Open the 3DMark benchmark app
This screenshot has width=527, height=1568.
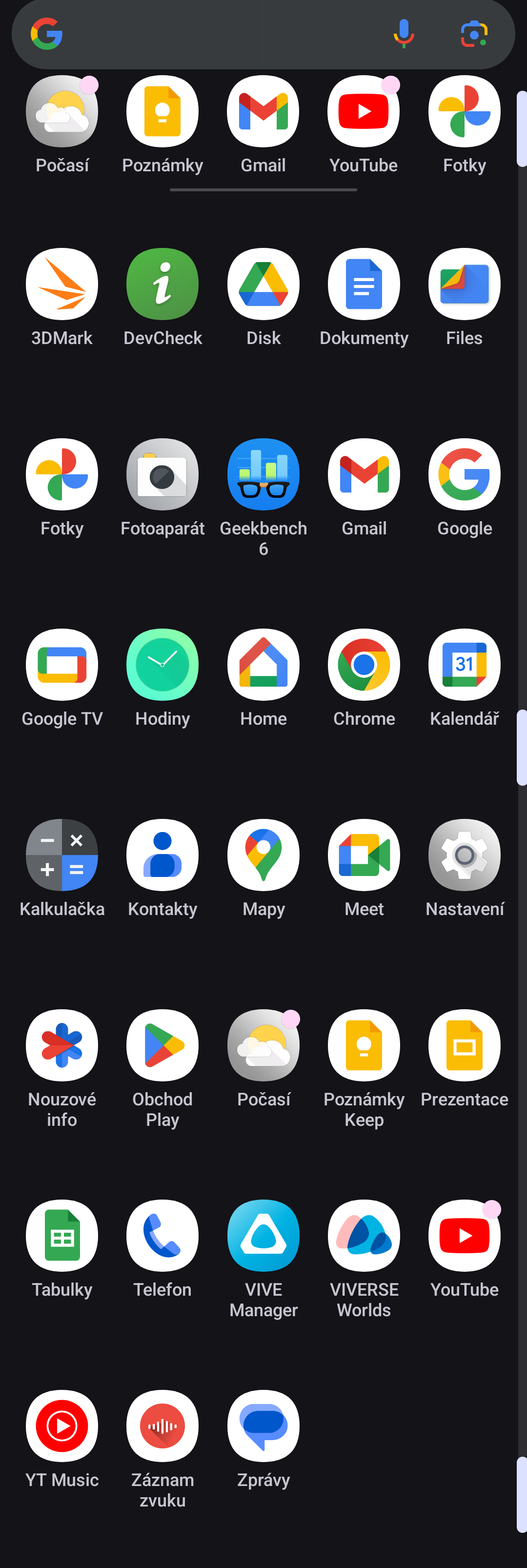(x=62, y=284)
